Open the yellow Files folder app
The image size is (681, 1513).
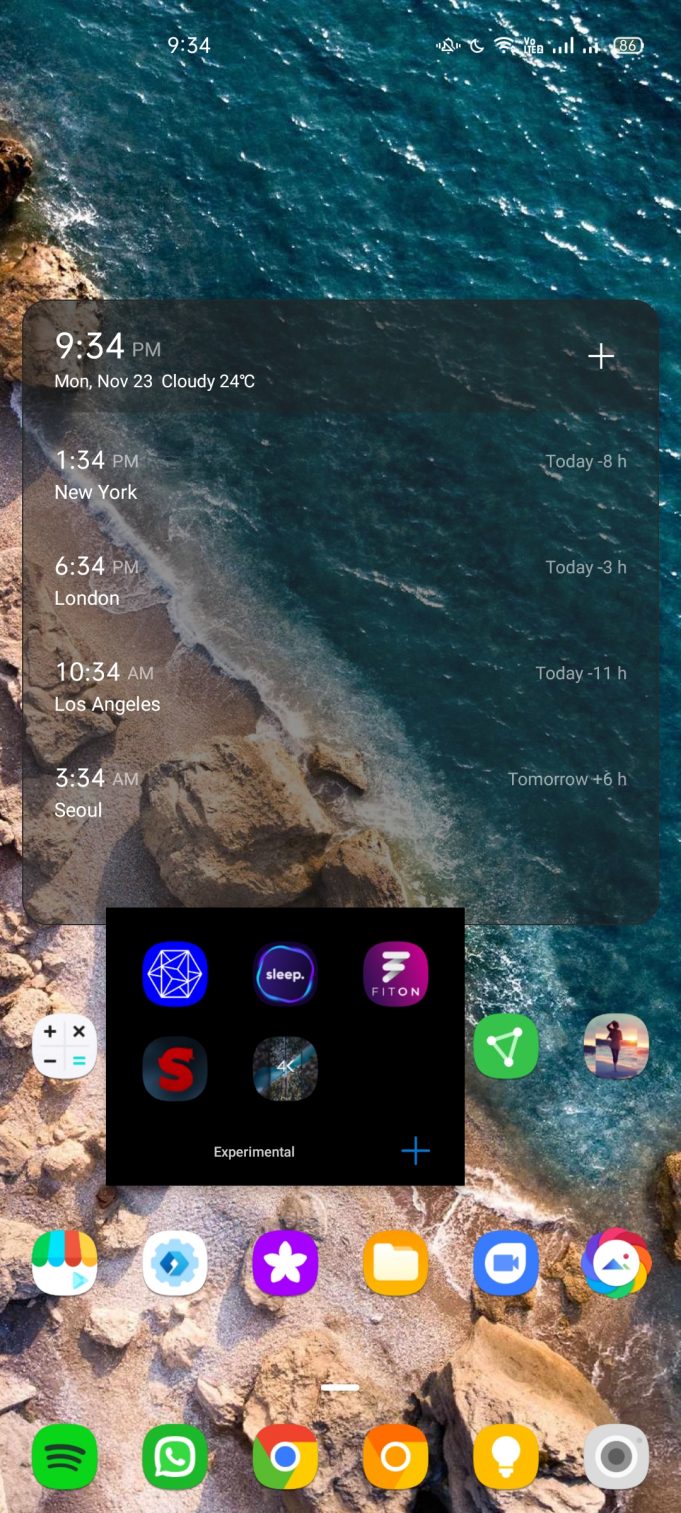tap(395, 1263)
